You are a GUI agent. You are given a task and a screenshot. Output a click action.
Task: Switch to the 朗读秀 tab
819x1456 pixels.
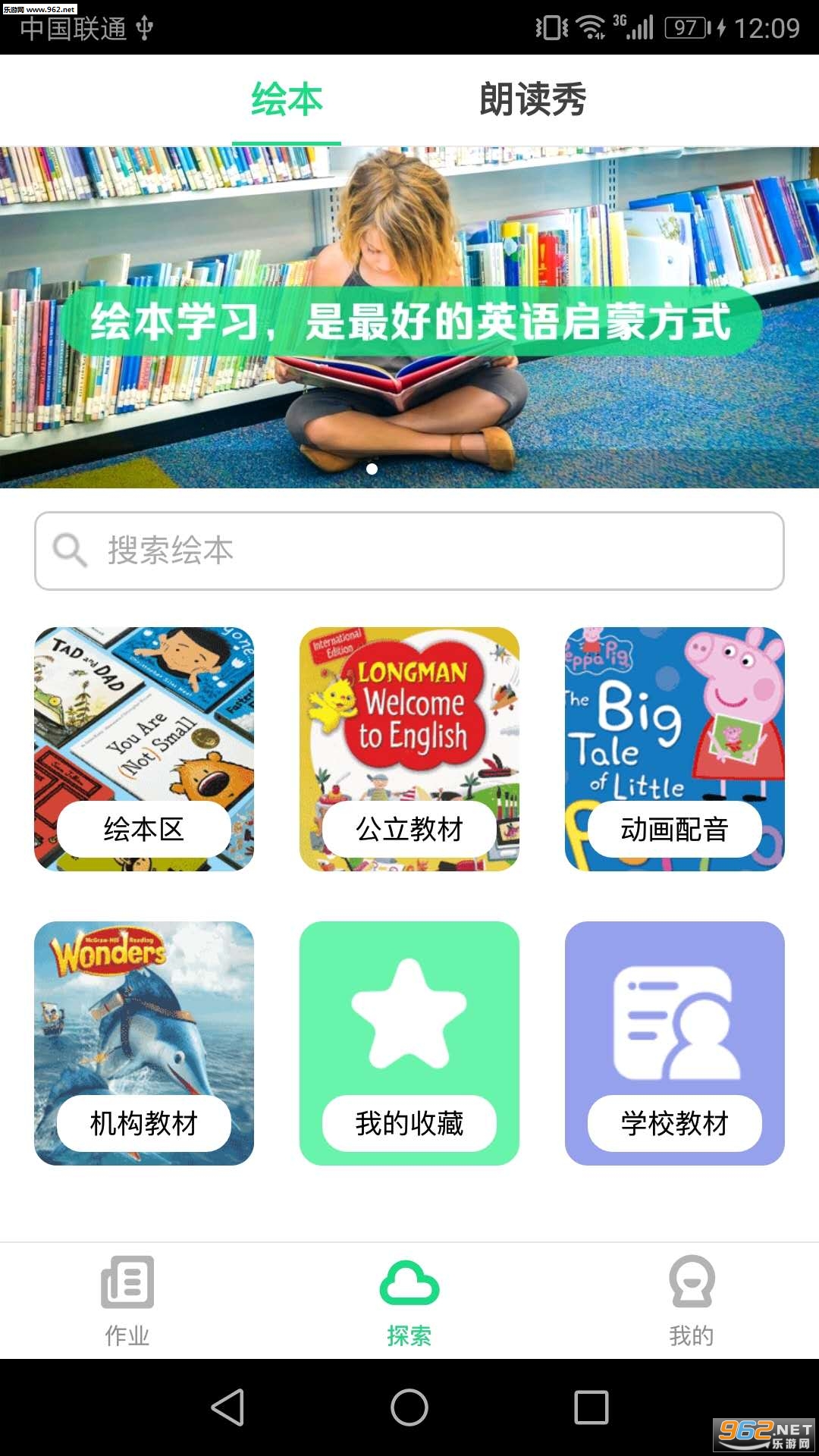pos(532,99)
